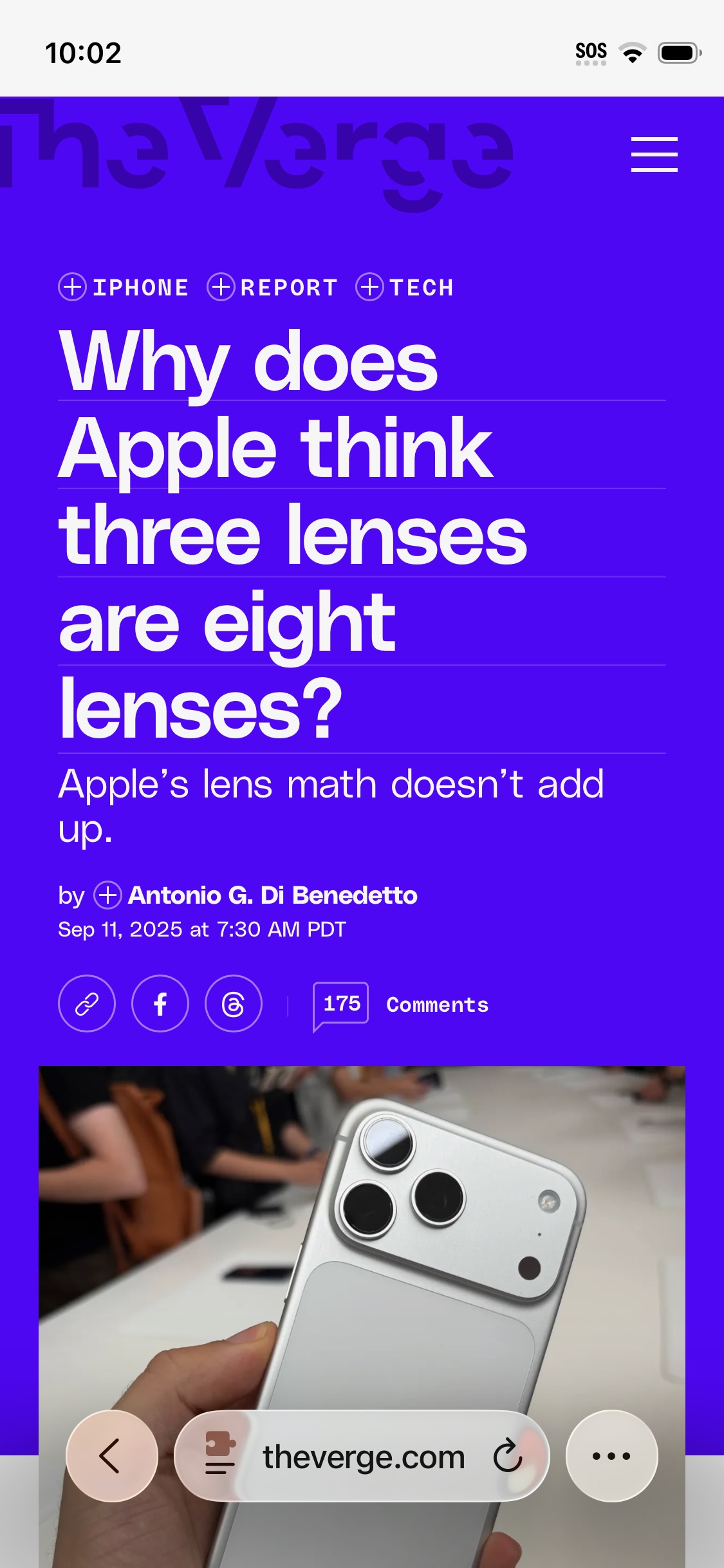Go back in the browser
Screen dimensions: 724x1568
coord(111,1456)
